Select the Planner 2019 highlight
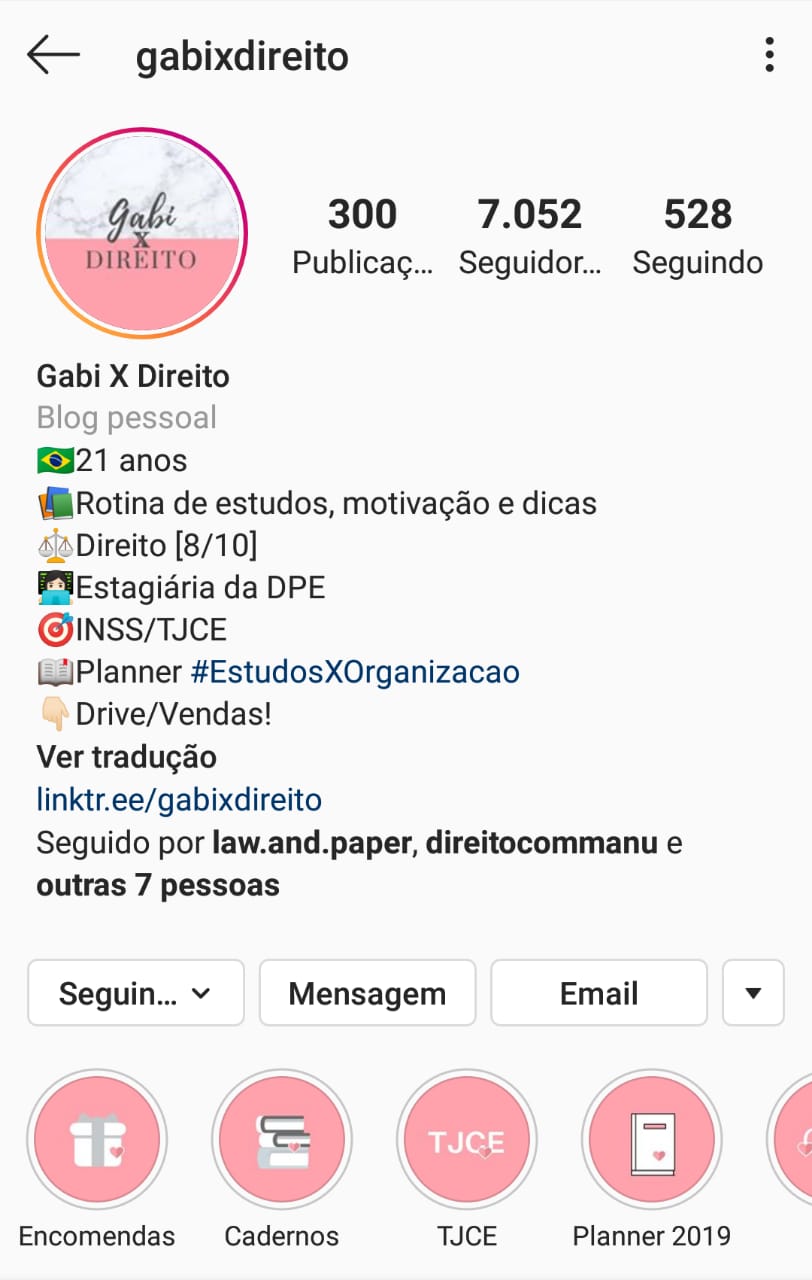The image size is (812, 1280). [651, 1140]
